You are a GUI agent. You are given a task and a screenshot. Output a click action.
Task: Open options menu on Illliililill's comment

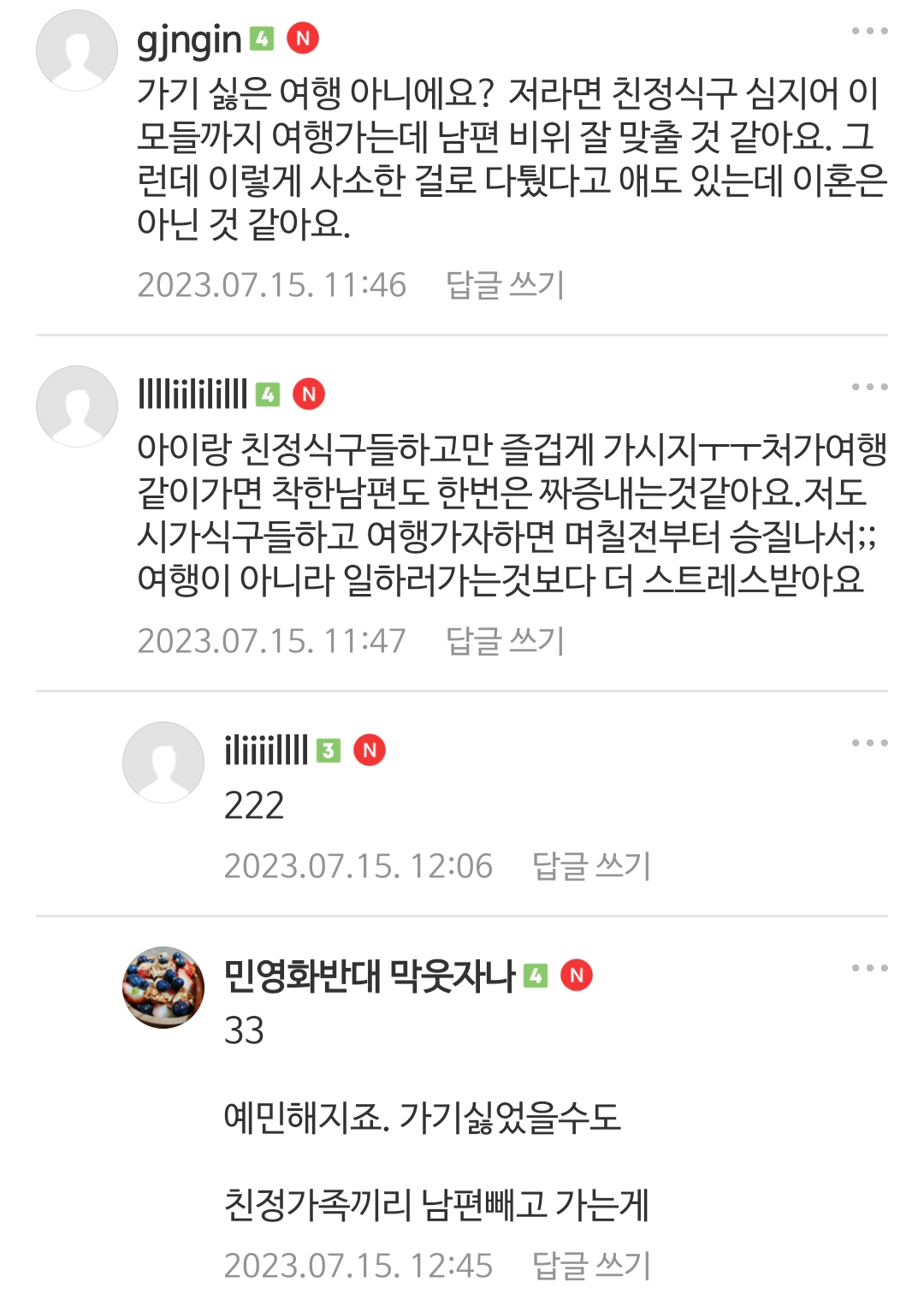pos(871,387)
